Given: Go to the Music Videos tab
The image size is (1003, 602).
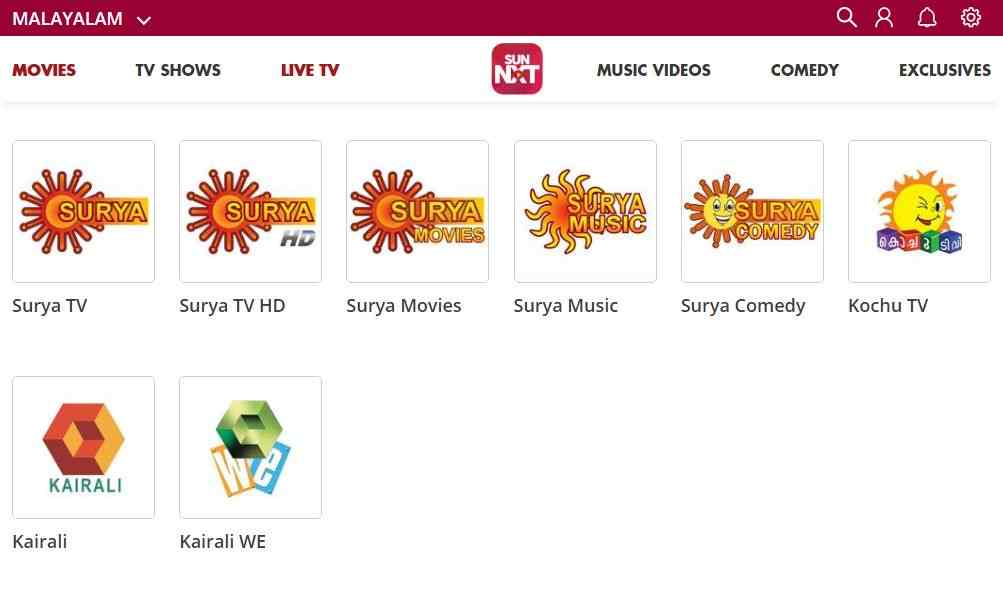Looking at the screenshot, I should point(653,70).
